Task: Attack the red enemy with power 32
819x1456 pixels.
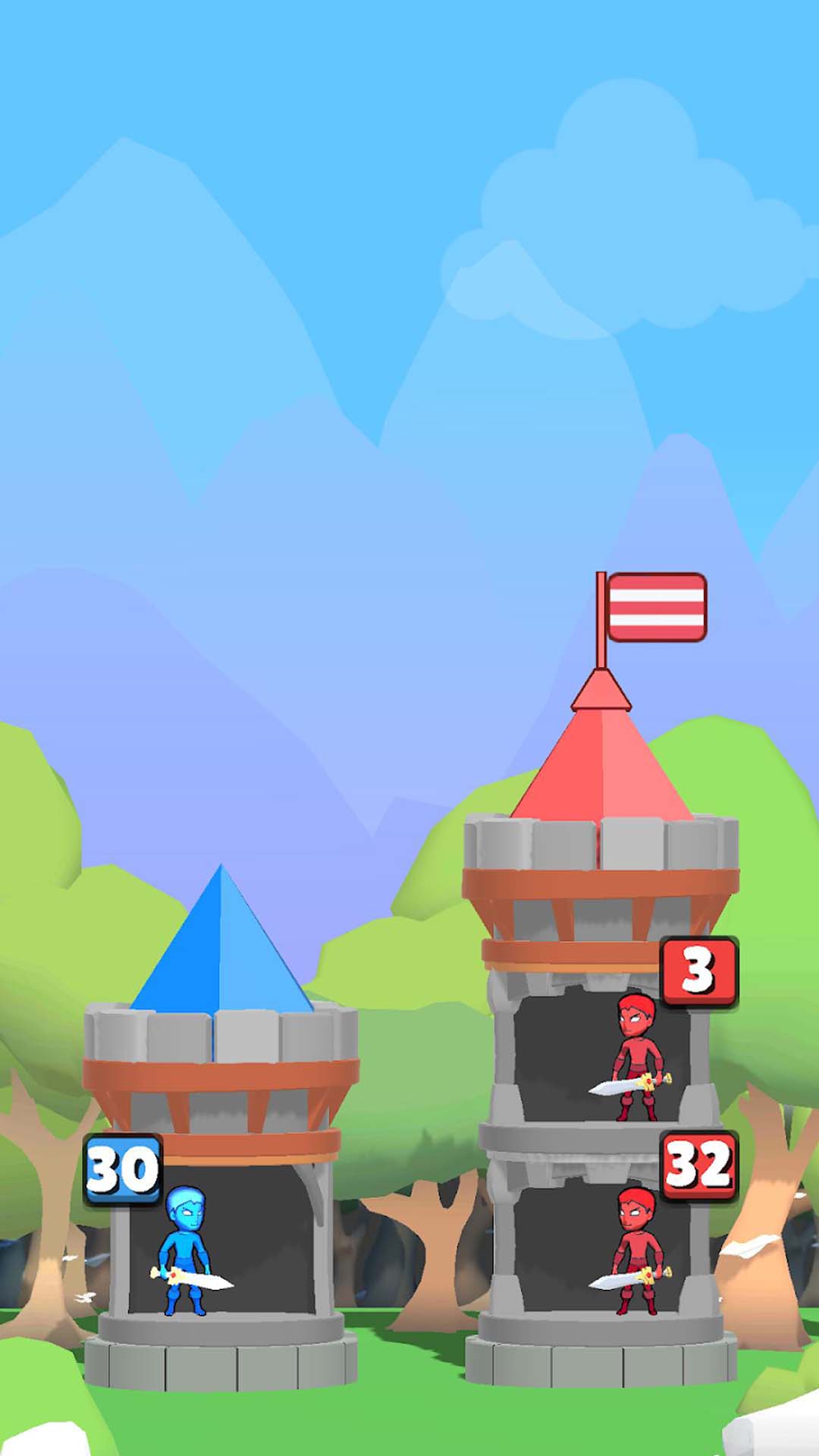Action: 635,1251
